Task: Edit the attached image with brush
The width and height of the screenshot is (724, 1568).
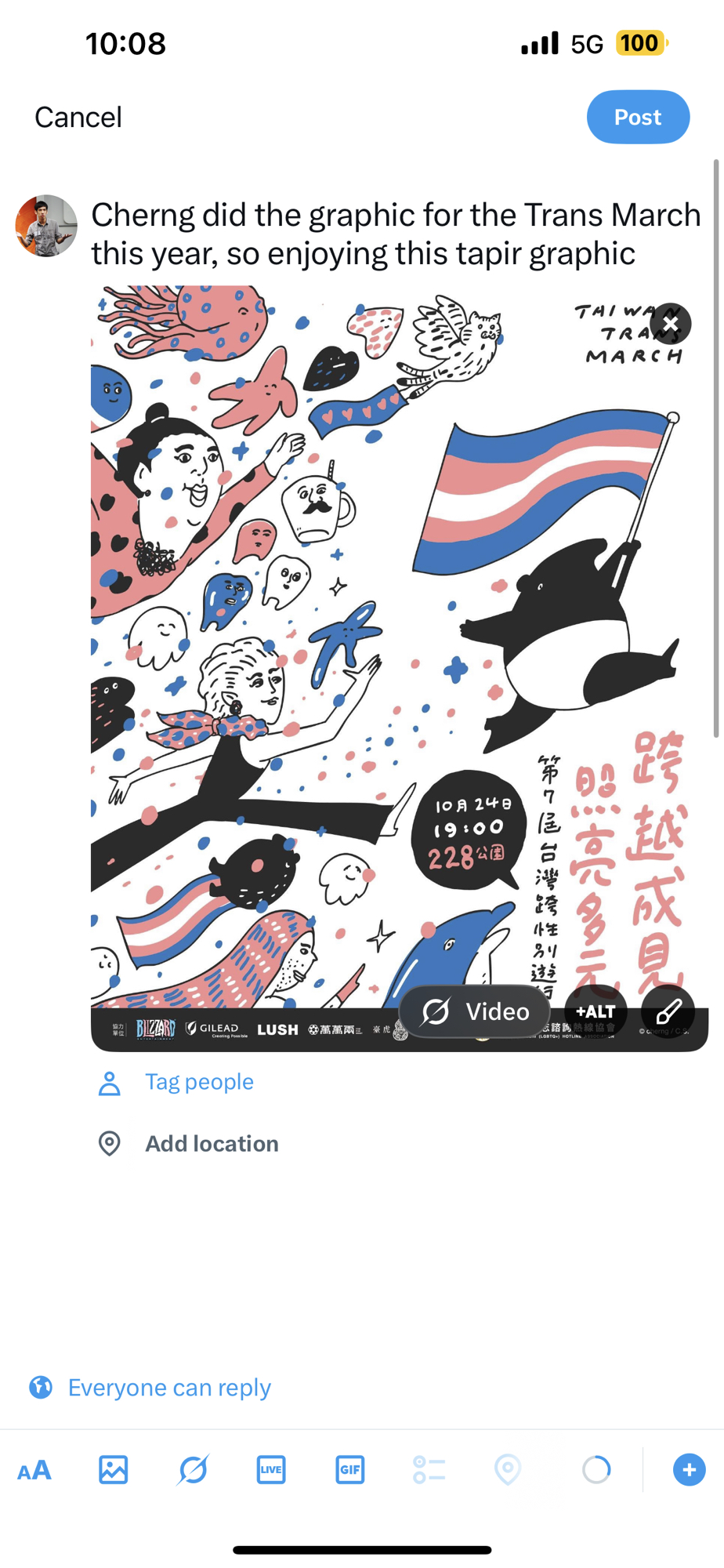Action: [668, 1012]
